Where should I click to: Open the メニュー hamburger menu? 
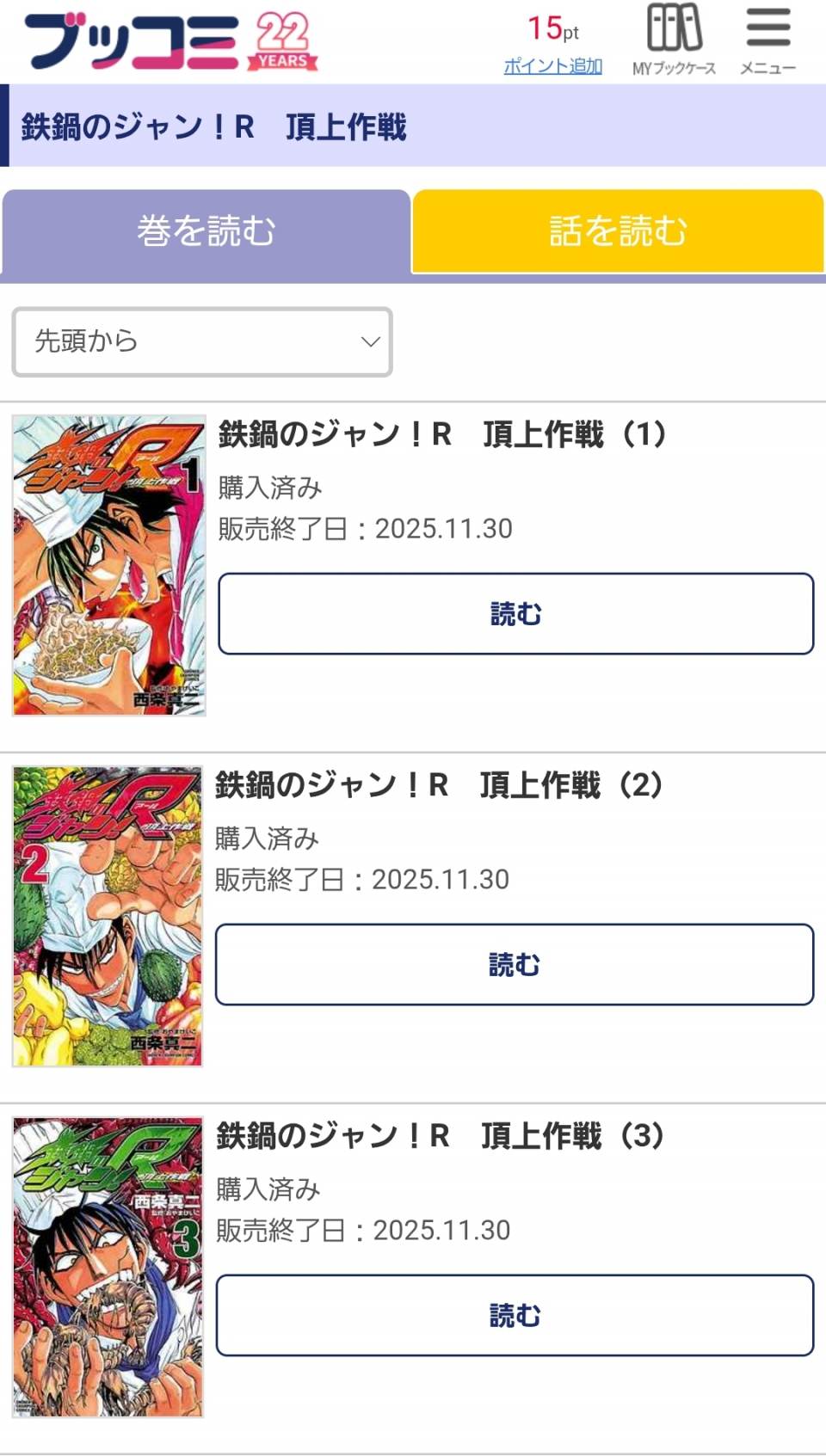(767, 40)
